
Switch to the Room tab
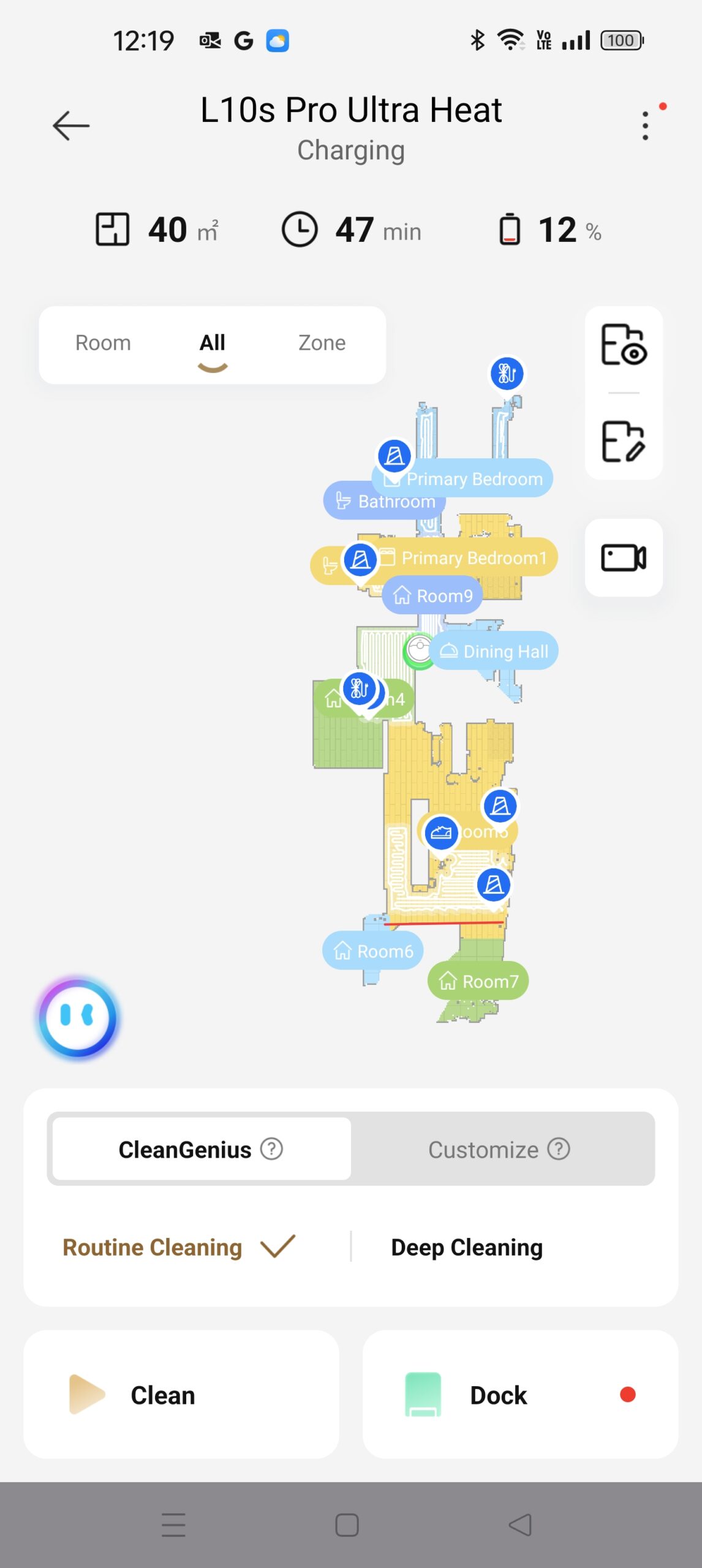pos(103,343)
